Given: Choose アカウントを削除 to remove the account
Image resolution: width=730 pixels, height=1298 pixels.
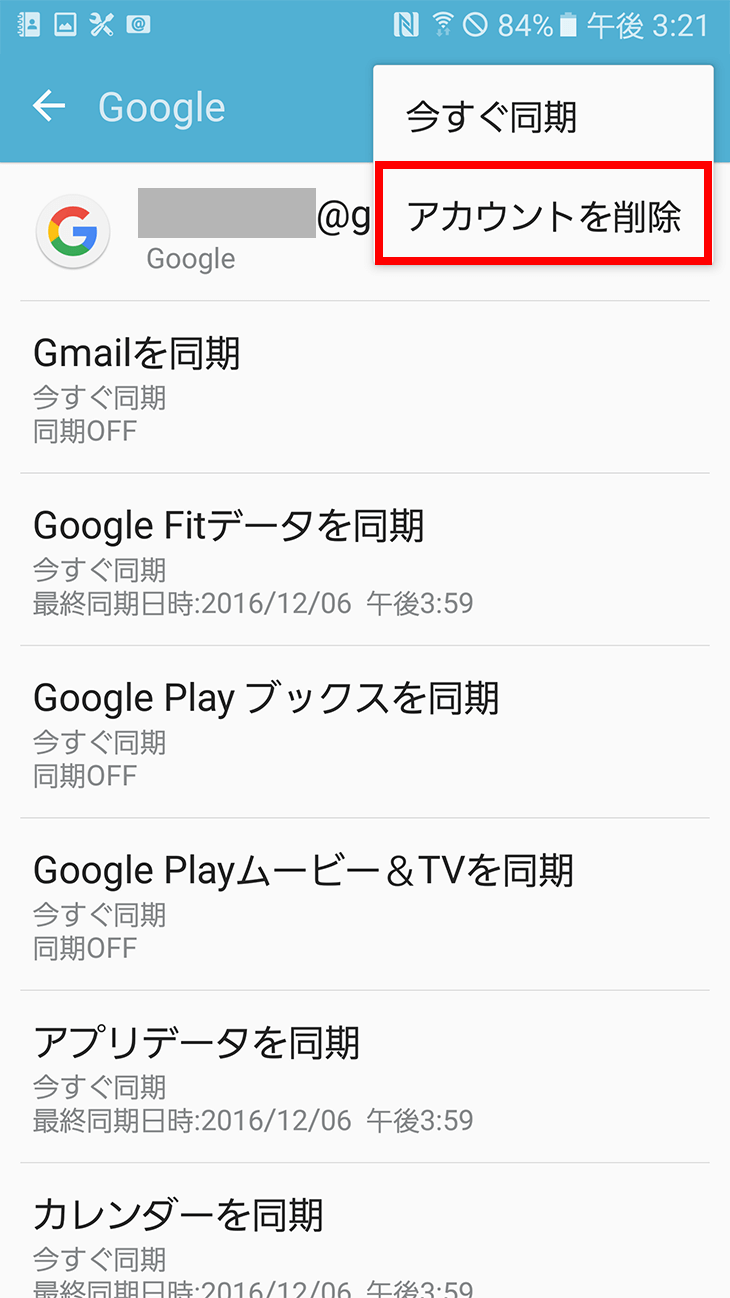Looking at the screenshot, I should coord(543,215).
